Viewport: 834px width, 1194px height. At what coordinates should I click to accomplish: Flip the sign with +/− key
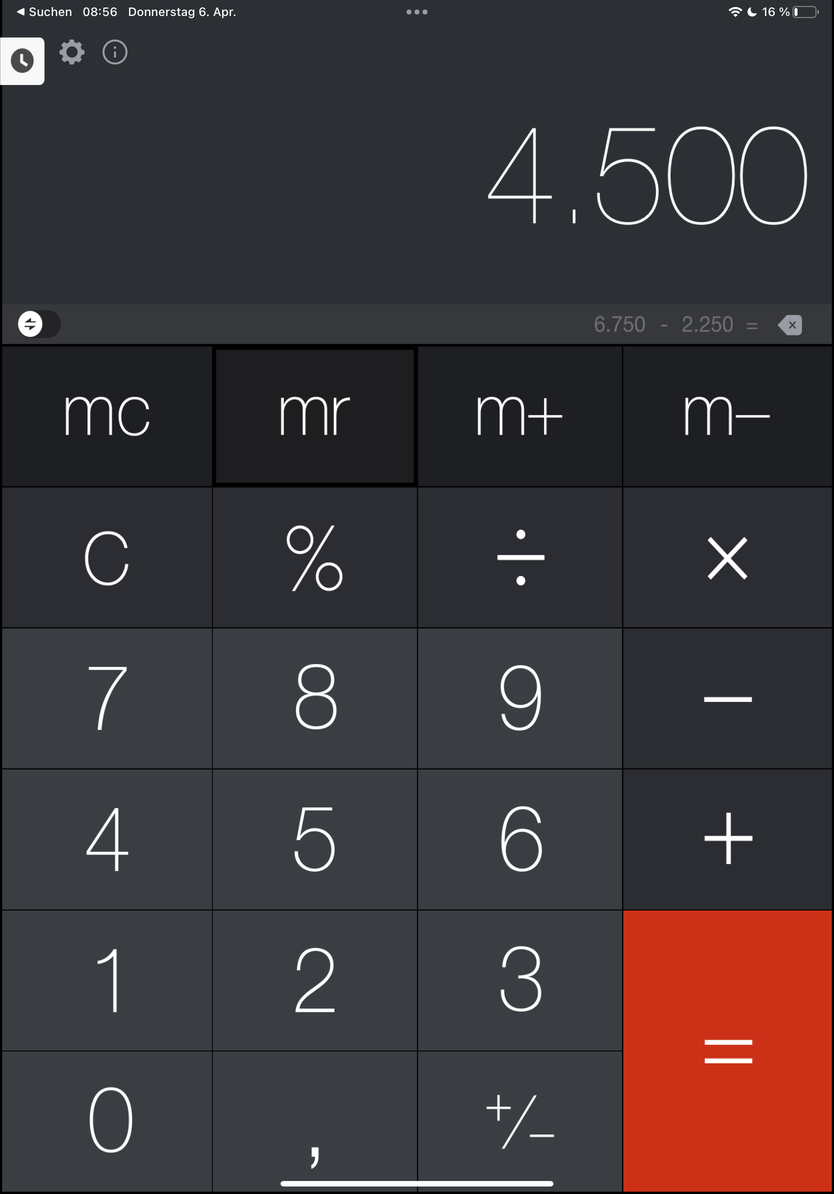[520, 1120]
